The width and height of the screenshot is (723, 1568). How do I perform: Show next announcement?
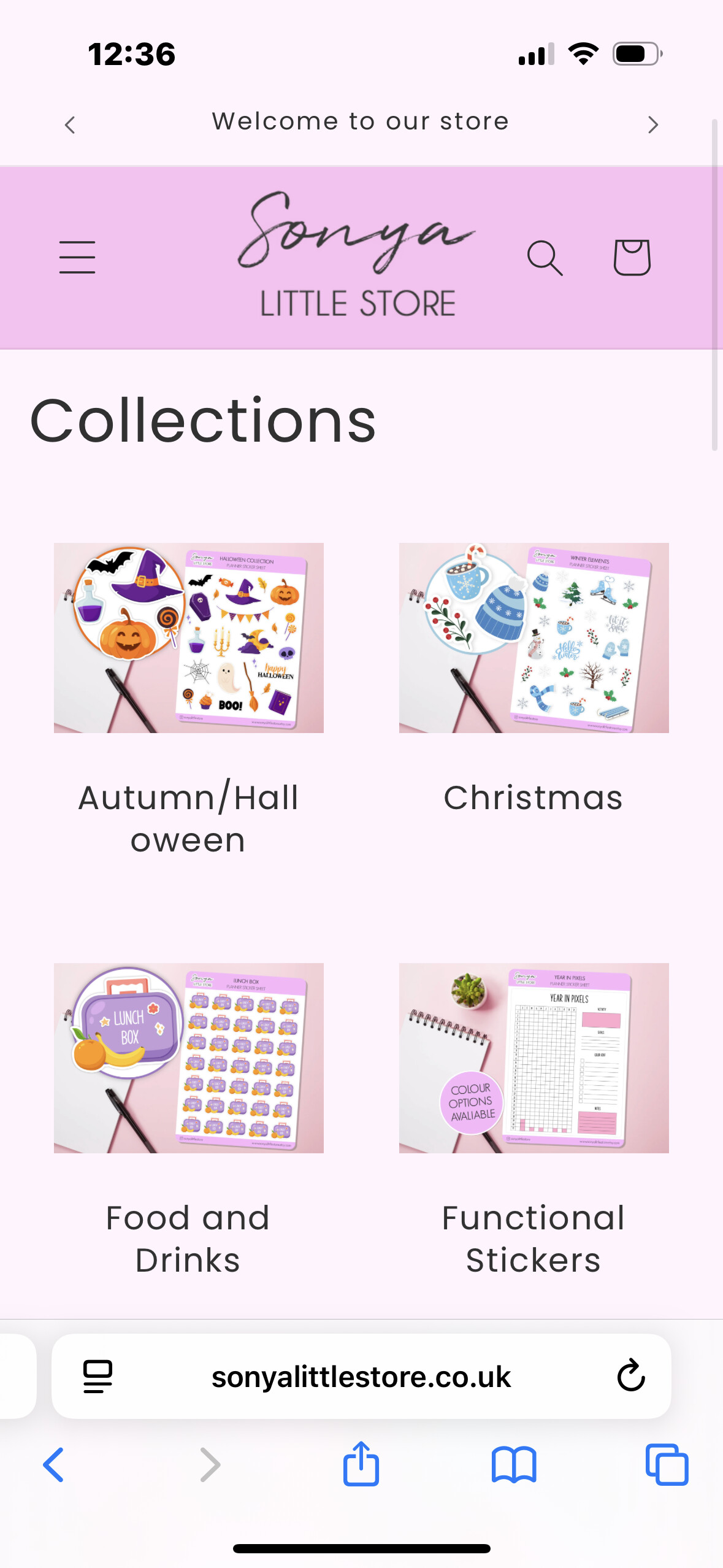click(x=653, y=125)
